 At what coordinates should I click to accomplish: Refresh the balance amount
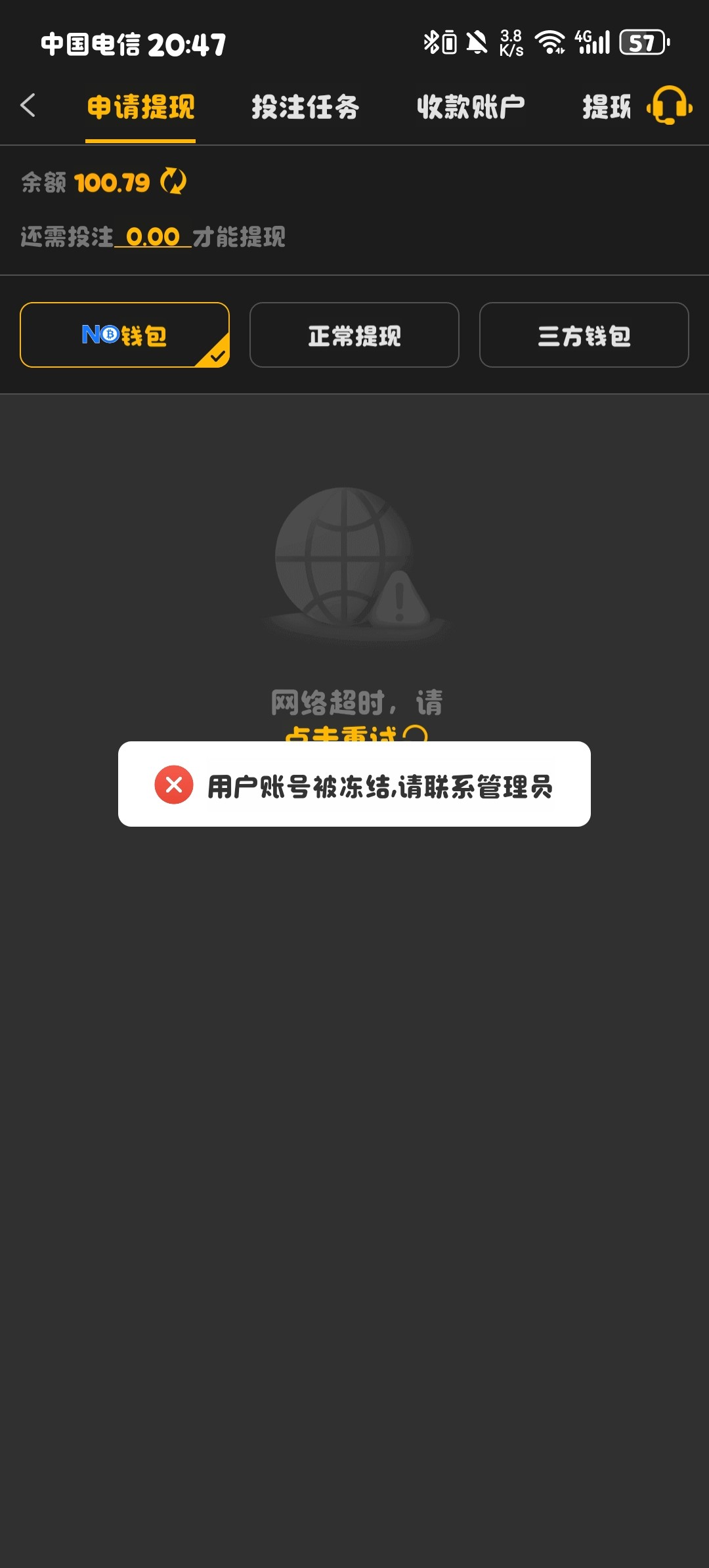173,182
